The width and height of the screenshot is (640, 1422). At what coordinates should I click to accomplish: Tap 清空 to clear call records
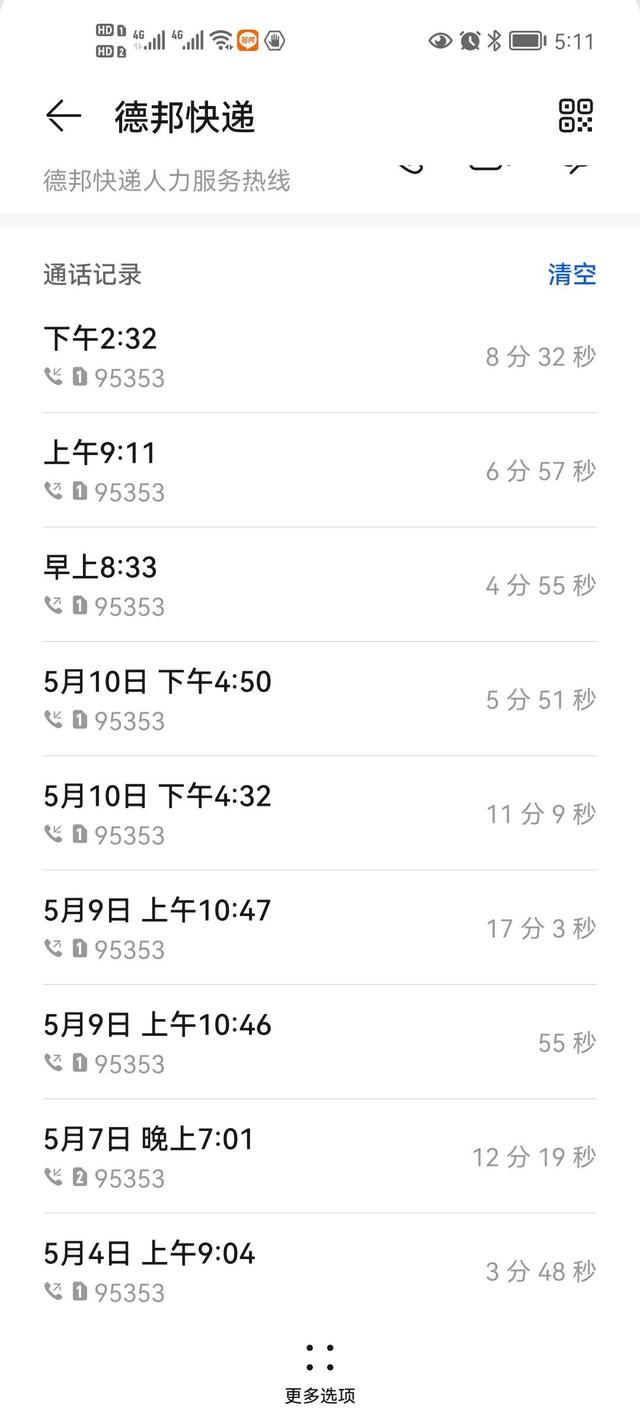coord(572,275)
